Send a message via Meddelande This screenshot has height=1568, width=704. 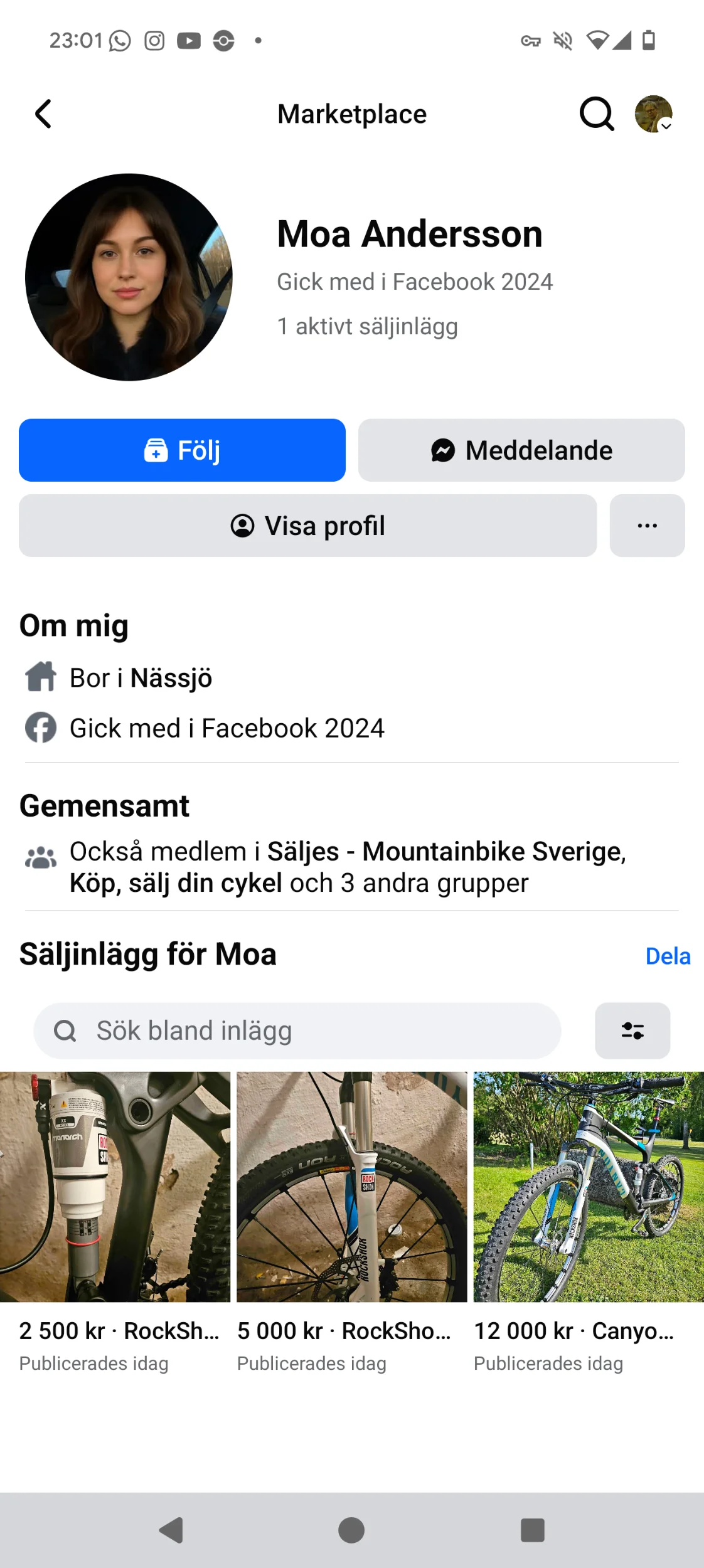[521, 450]
